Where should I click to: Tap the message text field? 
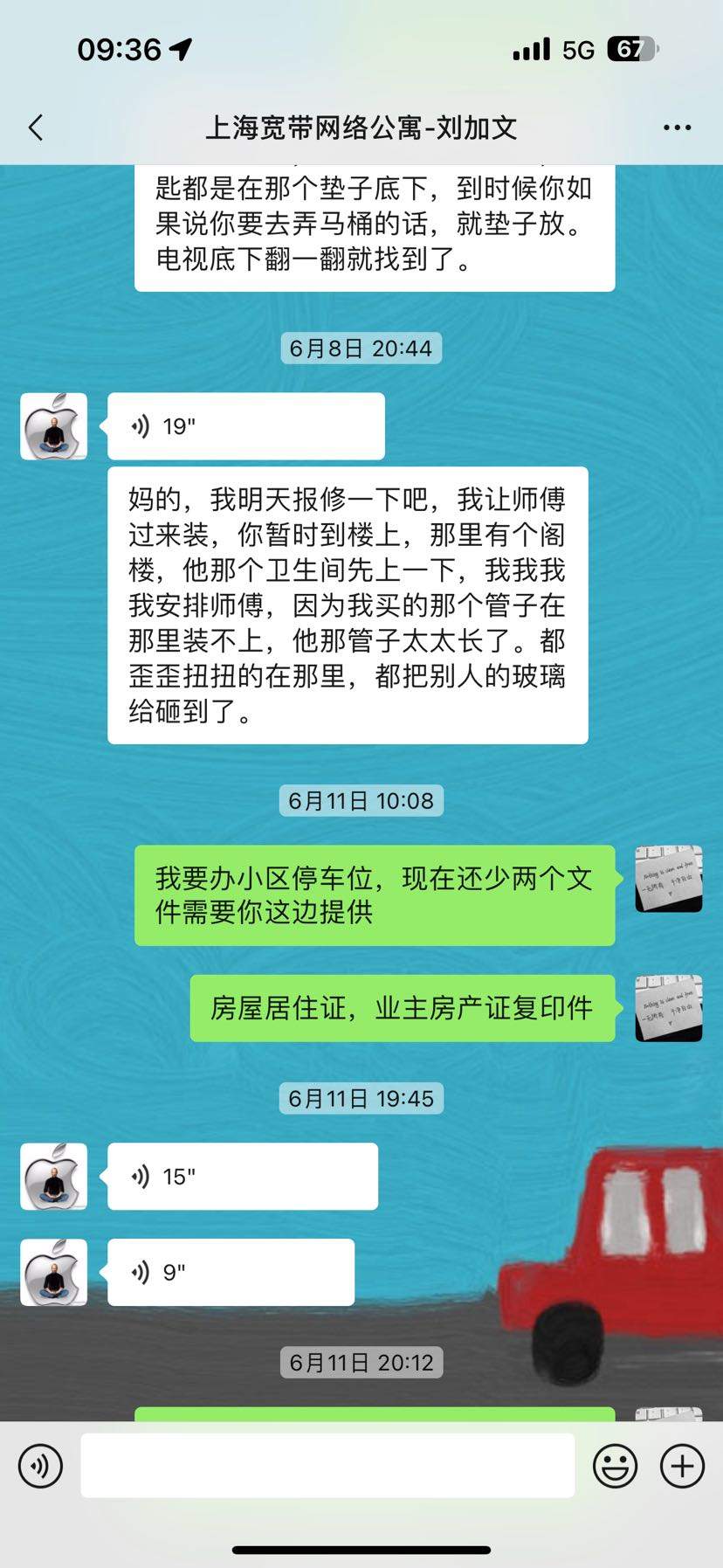coord(327,1466)
